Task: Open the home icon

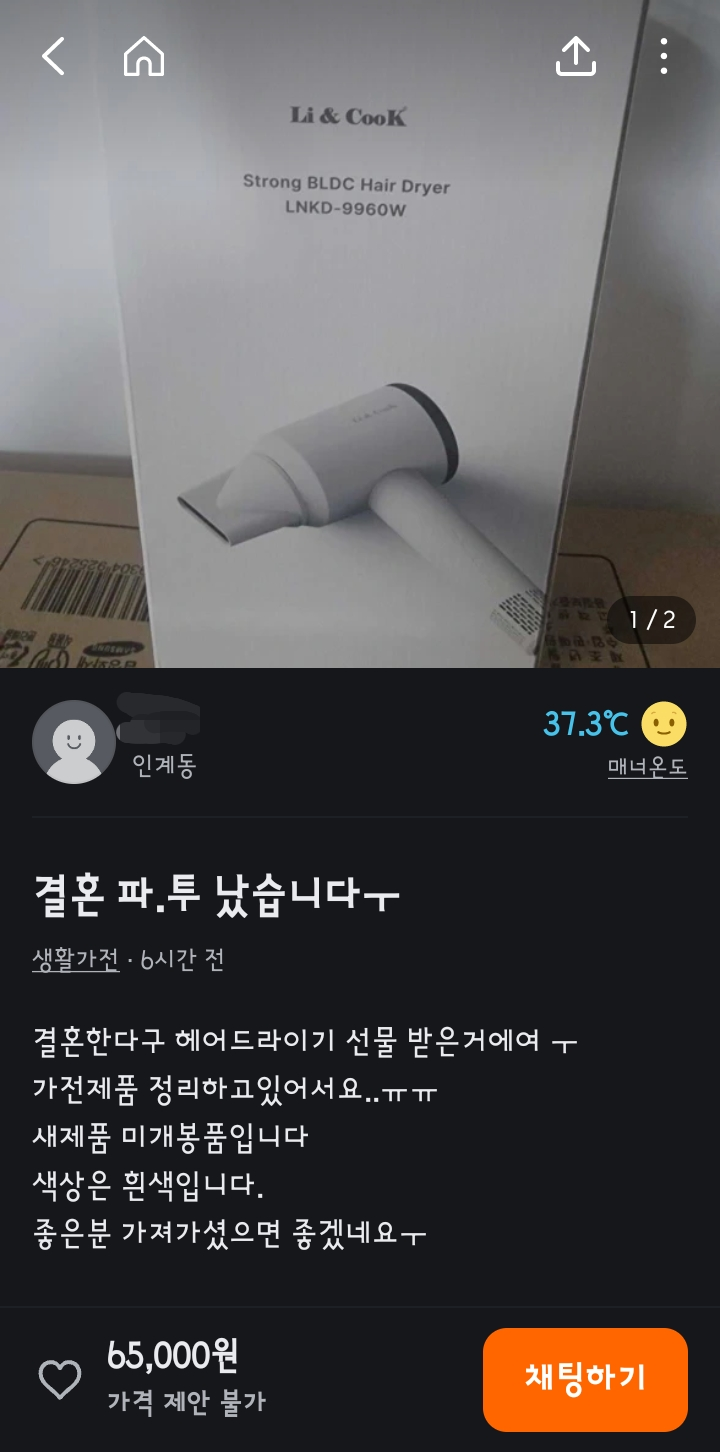Action: click(144, 57)
